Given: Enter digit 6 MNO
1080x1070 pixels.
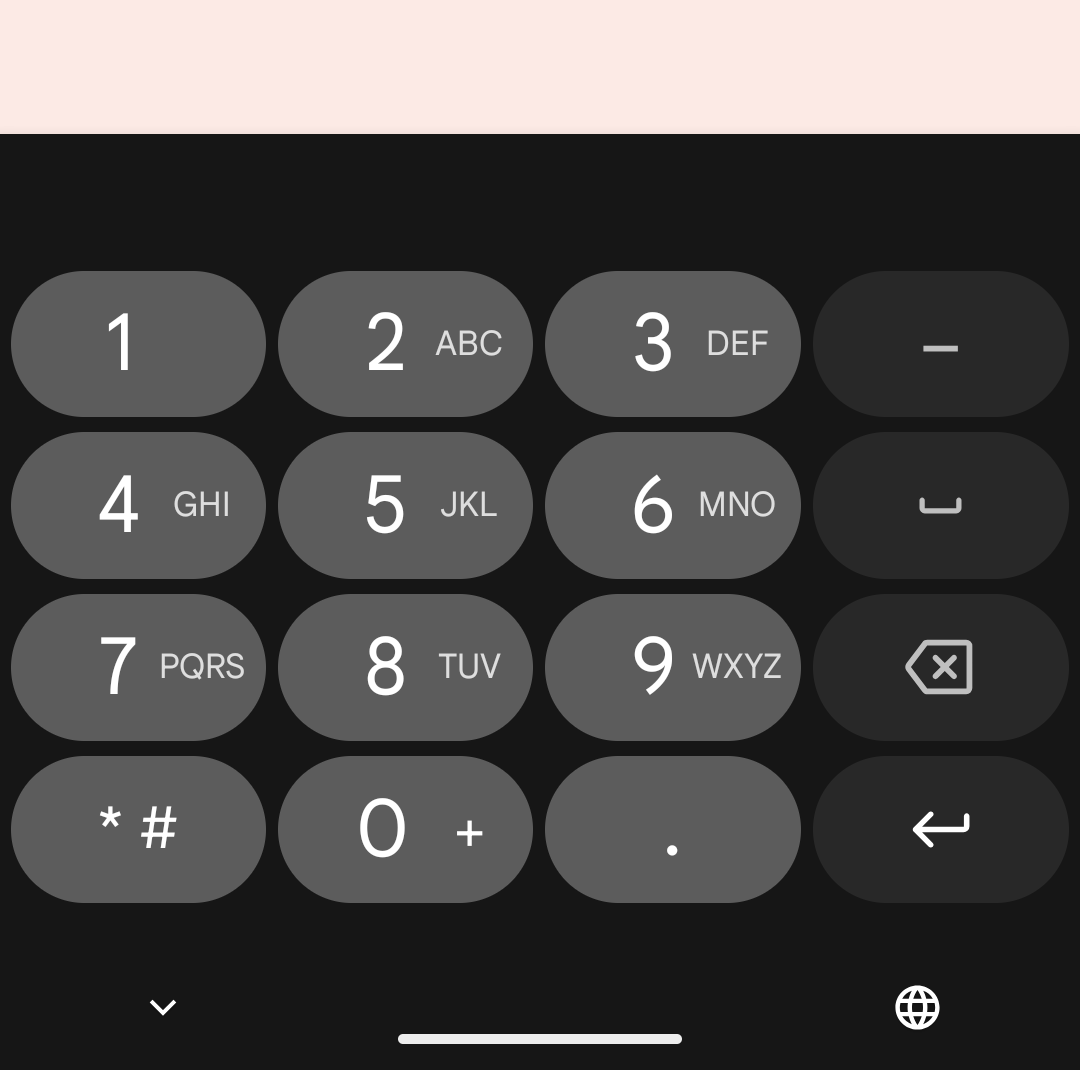Looking at the screenshot, I should click(672, 505).
